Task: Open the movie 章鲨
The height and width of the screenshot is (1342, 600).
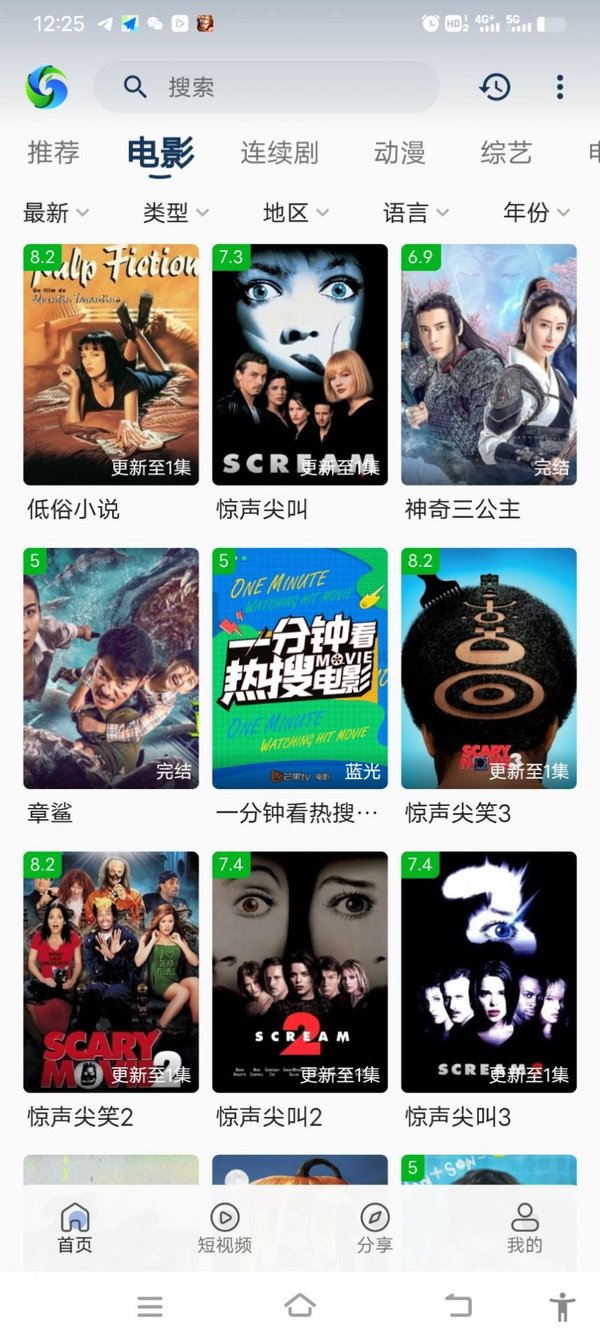Action: pyautogui.click(x=111, y=668)
